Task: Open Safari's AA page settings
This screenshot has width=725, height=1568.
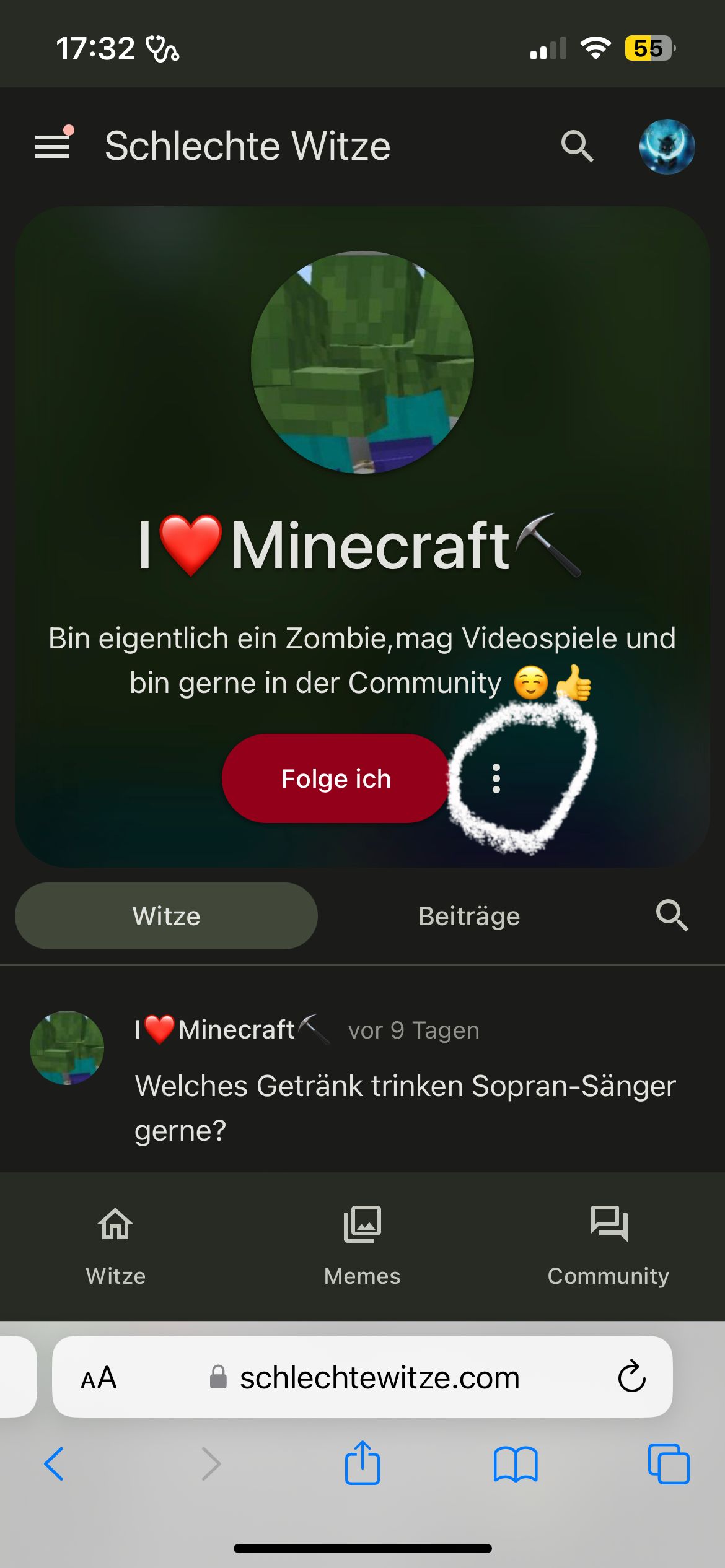Action: click(x=99, y=1378)
